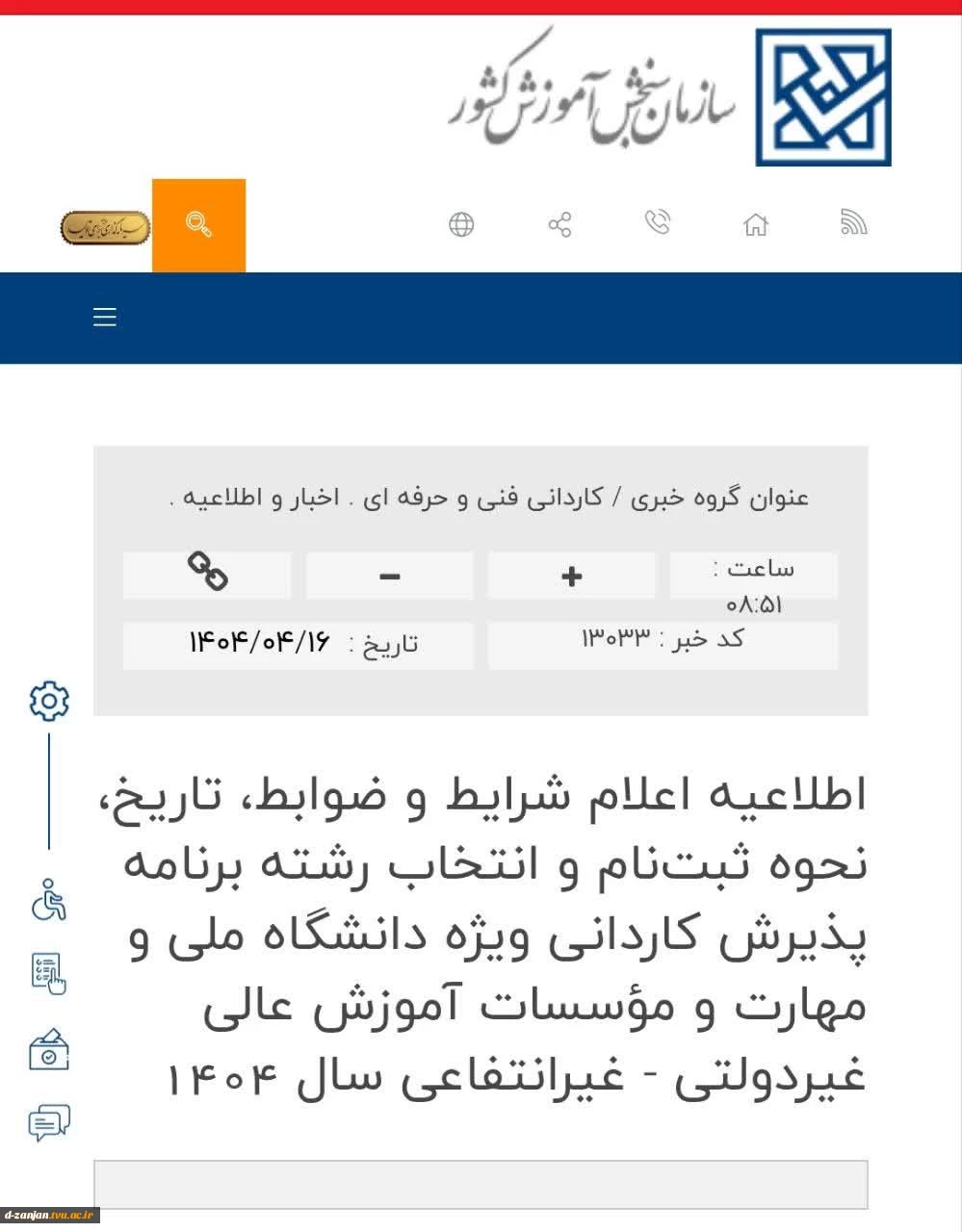
Task: Decrease text size with minus button
Action: click(x=389, y=577)
